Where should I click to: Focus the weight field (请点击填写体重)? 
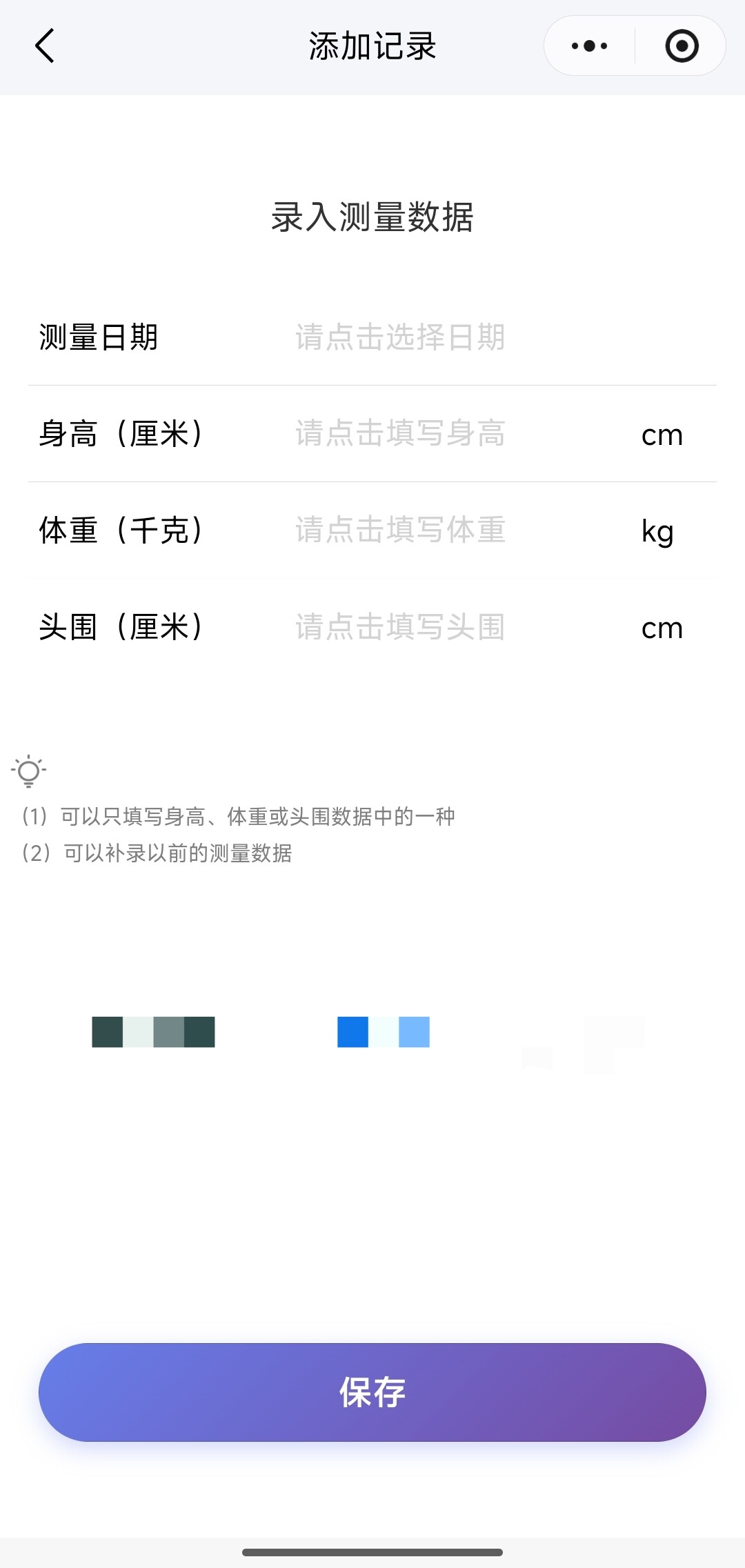(x=400, y=530)
